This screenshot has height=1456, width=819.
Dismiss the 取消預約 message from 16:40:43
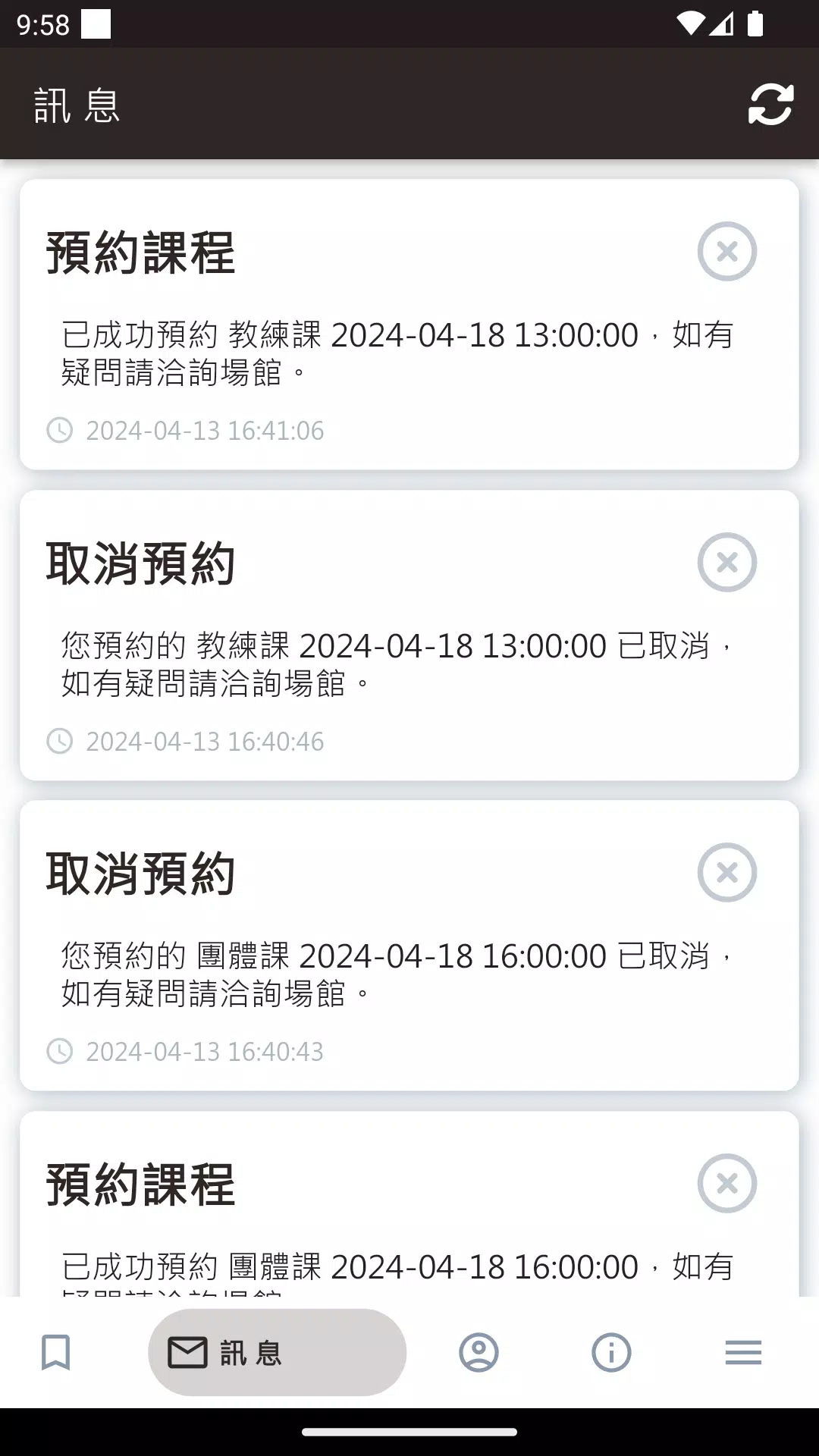pyautogui.click(x=726, y=872)
